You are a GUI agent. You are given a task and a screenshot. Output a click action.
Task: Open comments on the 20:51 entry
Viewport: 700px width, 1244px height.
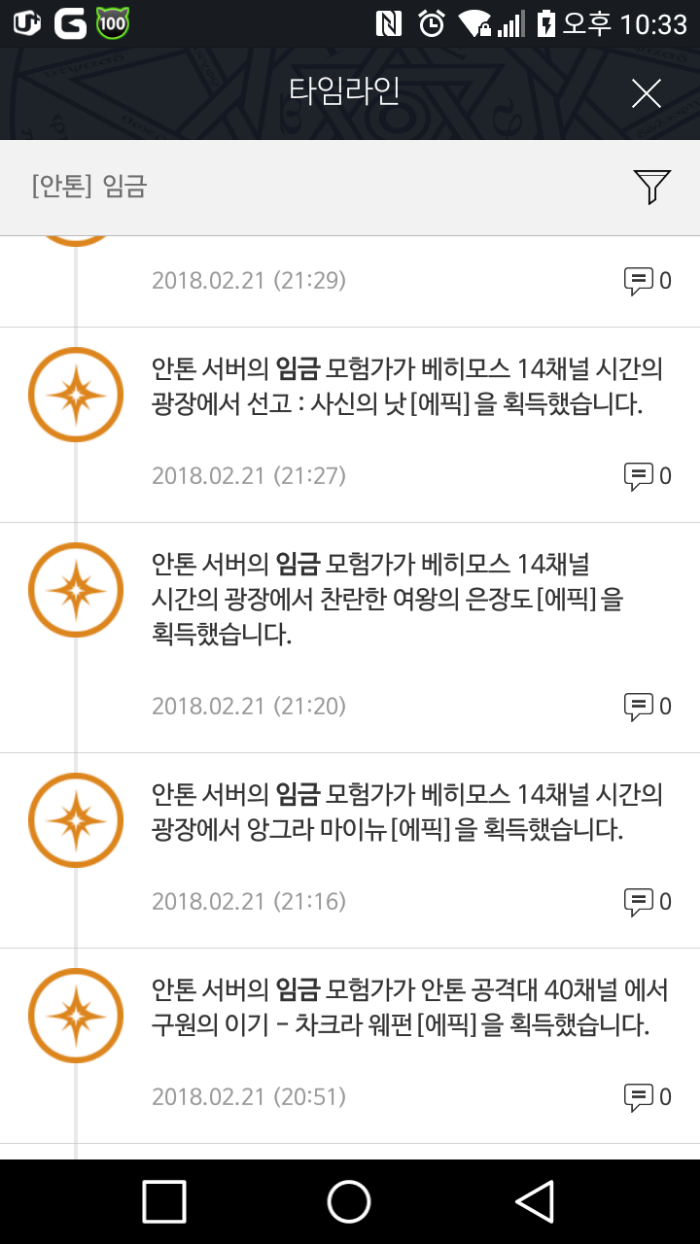[647, 1097]
